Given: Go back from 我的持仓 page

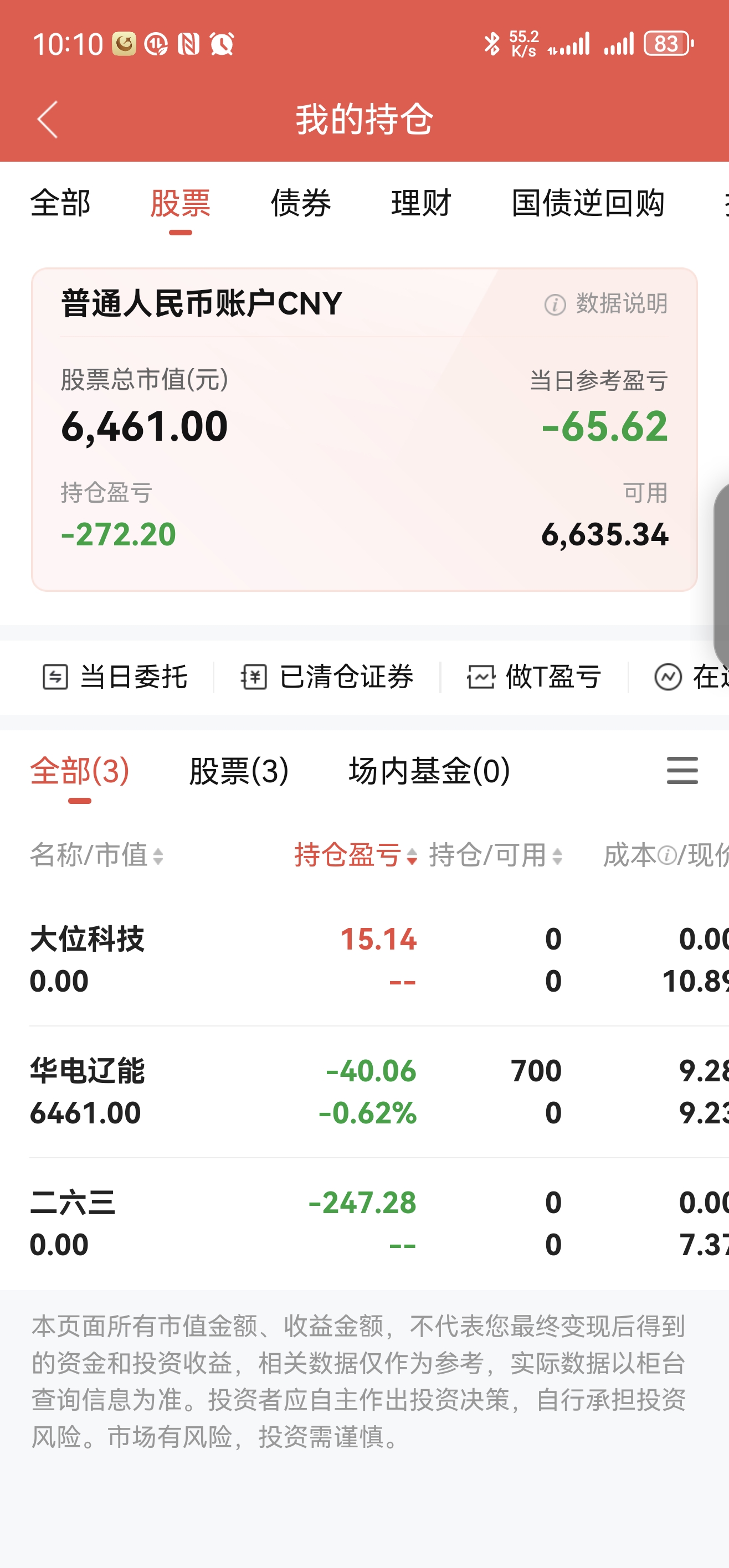Looking at the screenshot, I should (x=48, y=119).
